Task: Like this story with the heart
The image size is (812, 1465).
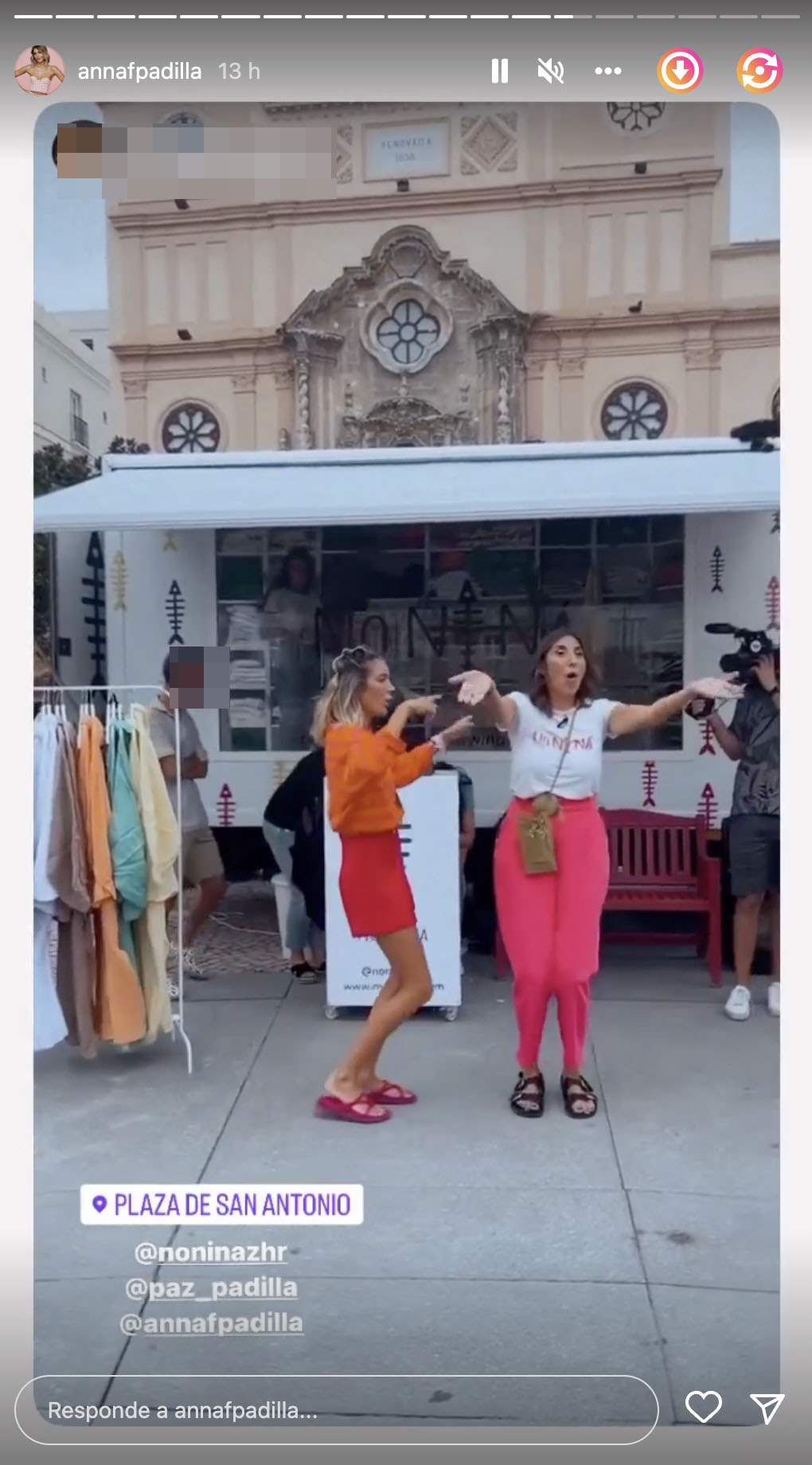Action: coord(703,1408)
